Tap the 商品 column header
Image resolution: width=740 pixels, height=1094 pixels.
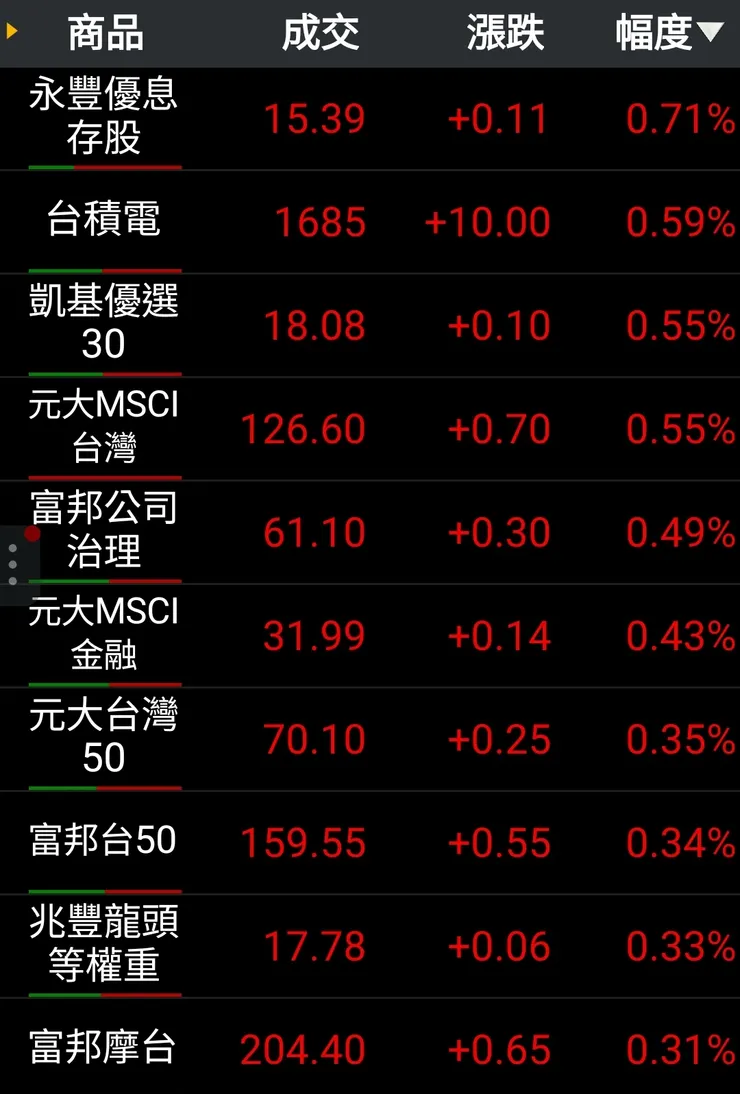[x=105, y=34]
